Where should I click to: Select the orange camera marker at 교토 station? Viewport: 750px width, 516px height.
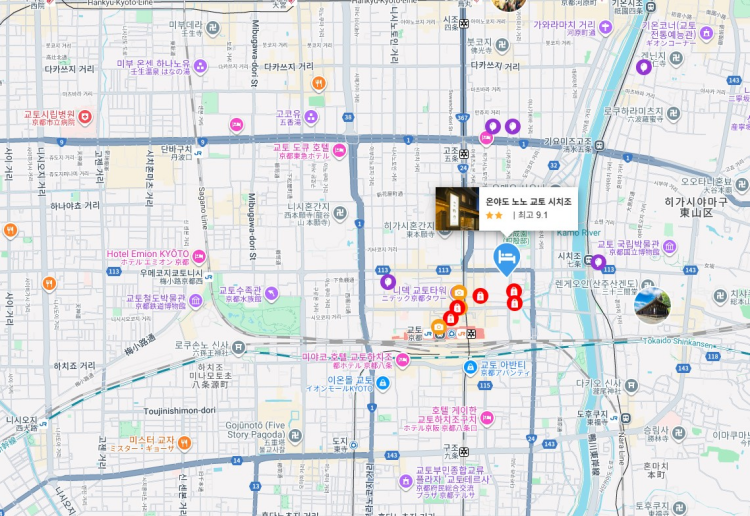click(438, 327)
